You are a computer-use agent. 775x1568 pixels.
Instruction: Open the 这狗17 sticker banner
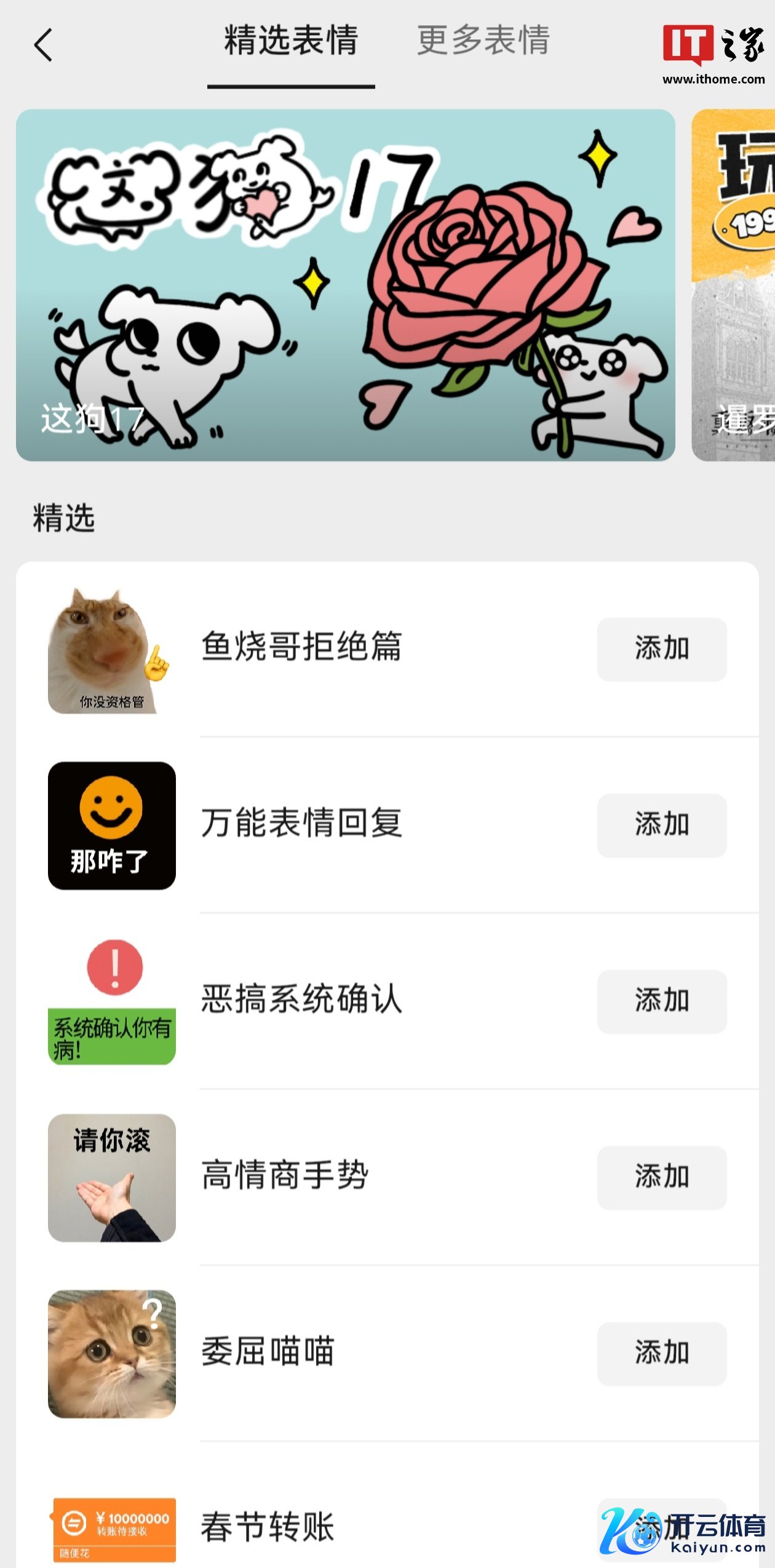coord(345,285)
